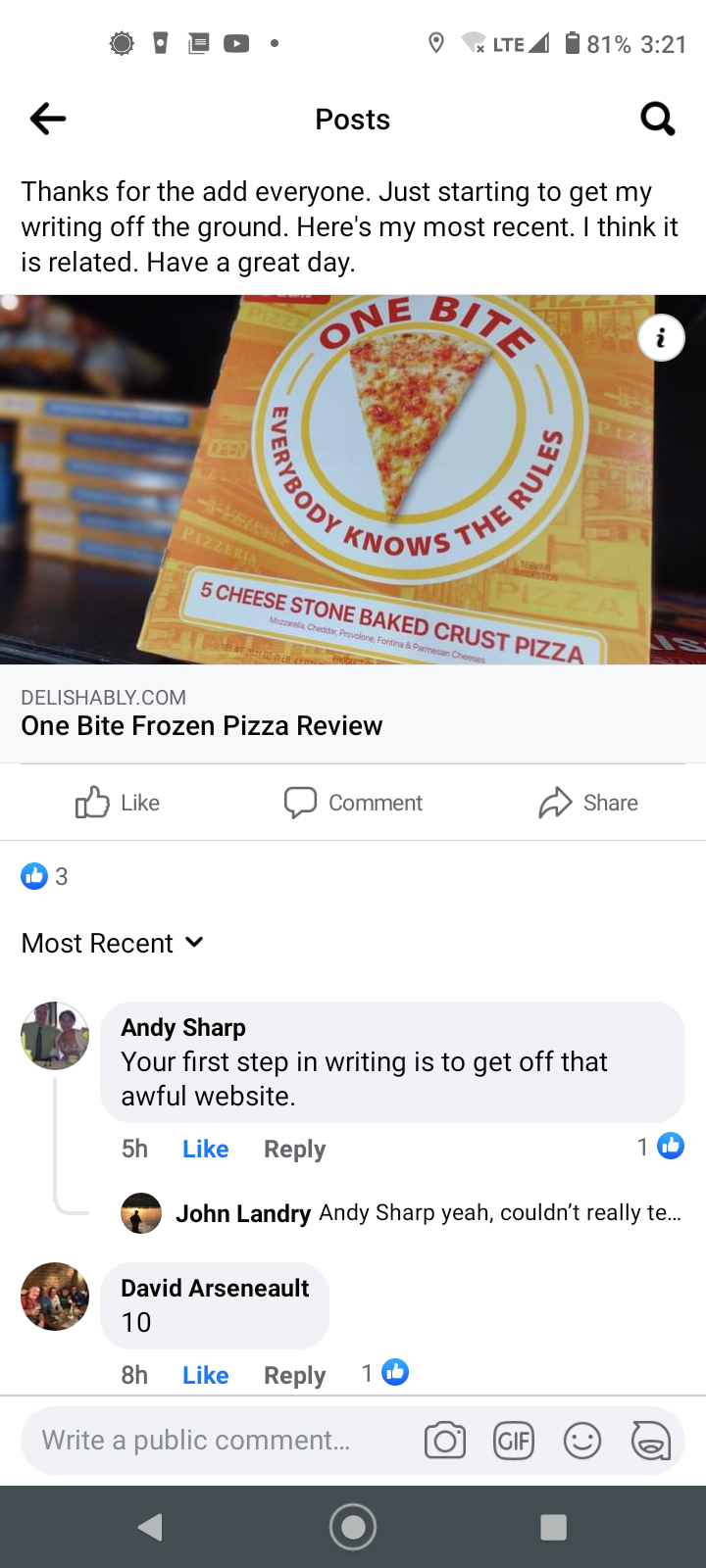The height and width of the screenshot is (1568, 706).
Task: Reply to Andy Sharp's comment
Action: pyautogui.click(x=294, y=1149)
